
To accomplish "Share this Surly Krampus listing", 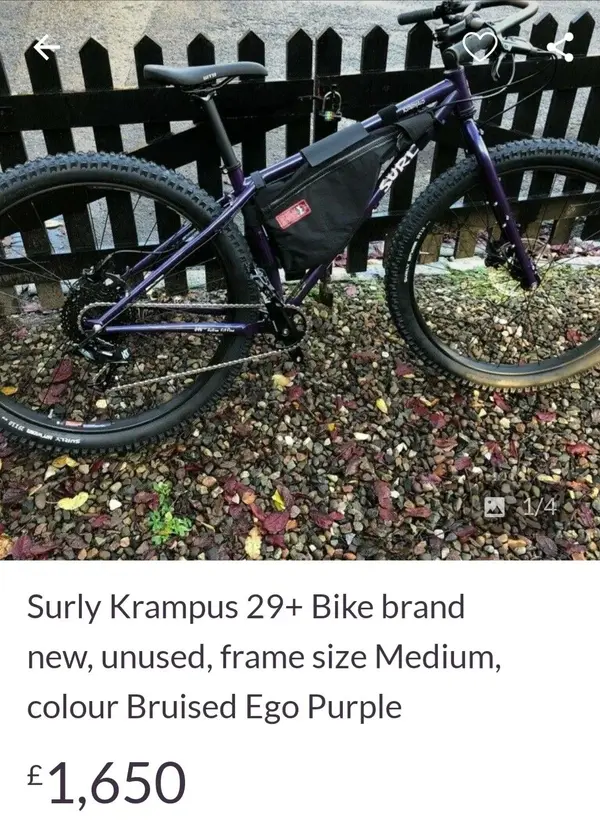I will point(559,47).
